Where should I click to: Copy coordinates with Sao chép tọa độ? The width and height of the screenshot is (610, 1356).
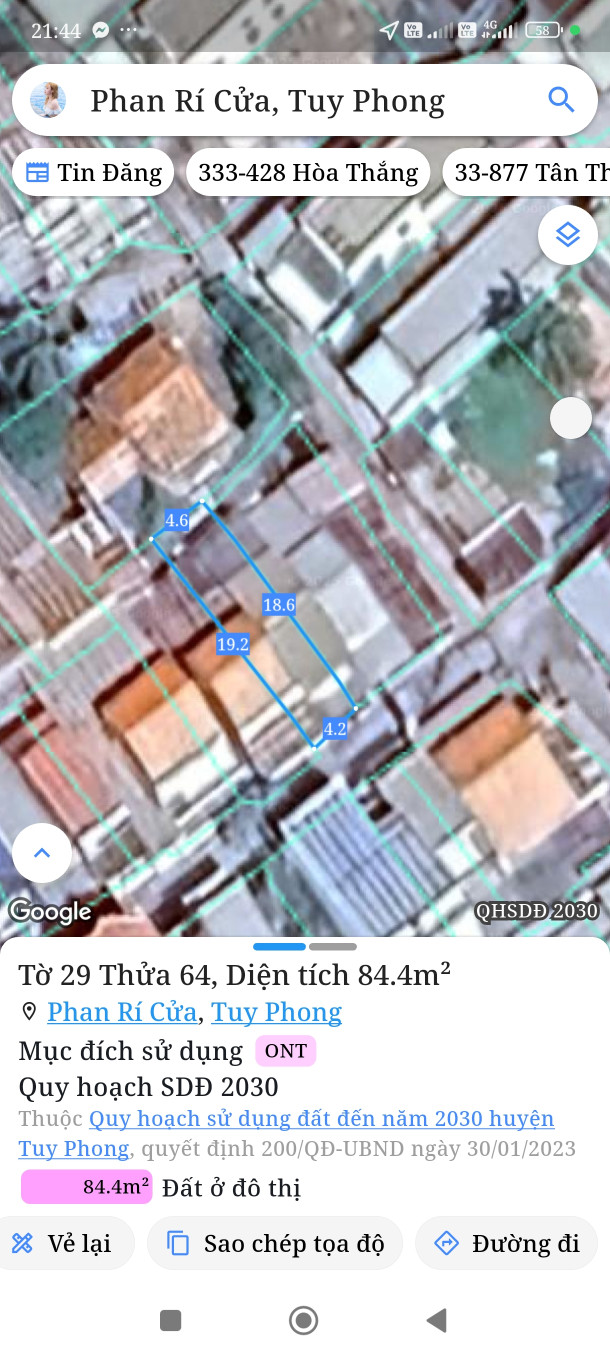(275, 1243)
